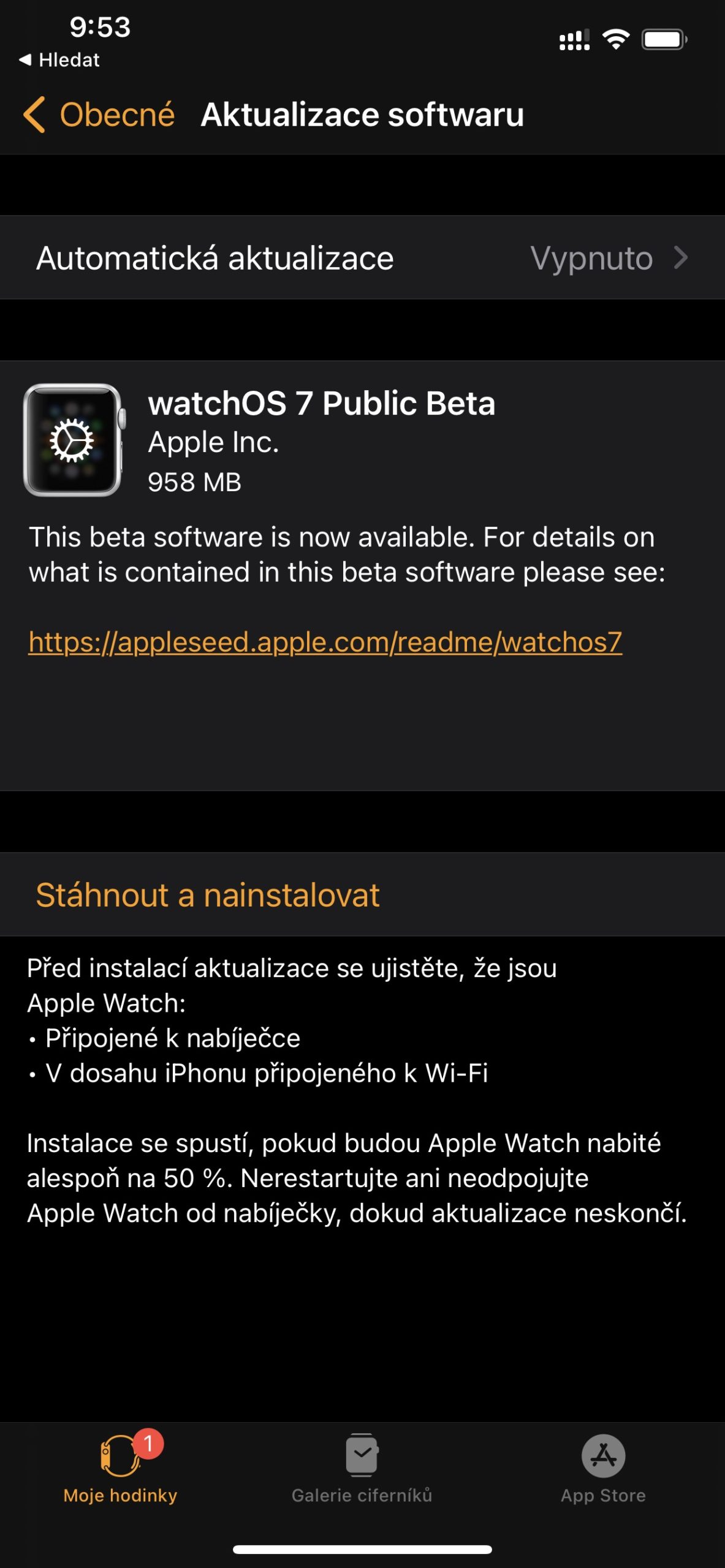Go back to Obecné settings
This screenshot has height=1568, width=725.
click(x=99, y=115)
